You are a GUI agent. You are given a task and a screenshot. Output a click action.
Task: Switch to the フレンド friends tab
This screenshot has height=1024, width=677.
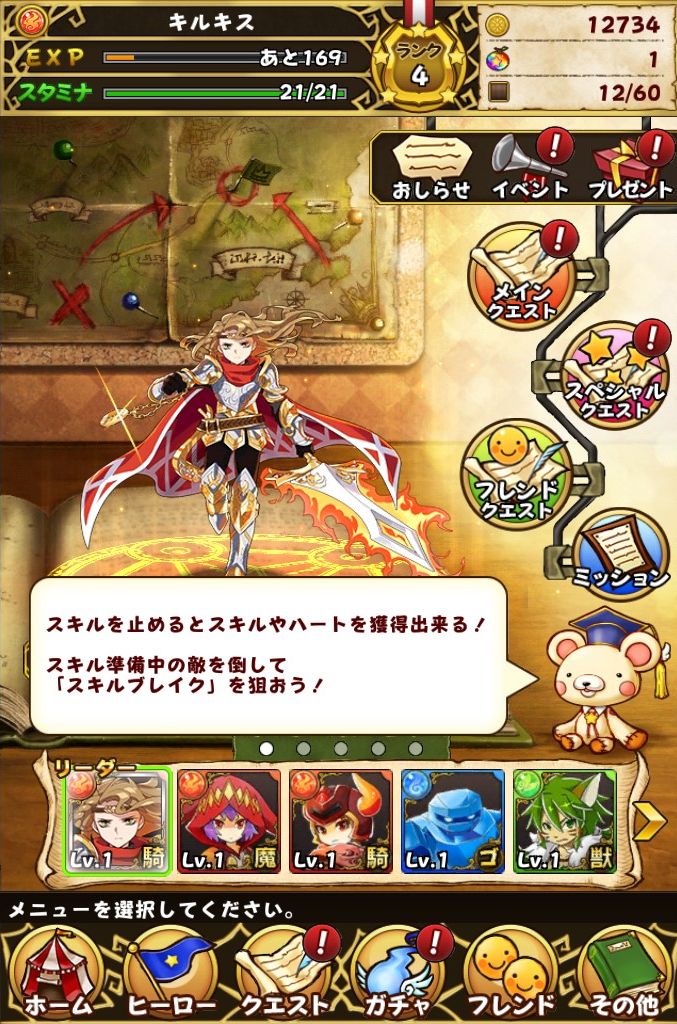511,974
